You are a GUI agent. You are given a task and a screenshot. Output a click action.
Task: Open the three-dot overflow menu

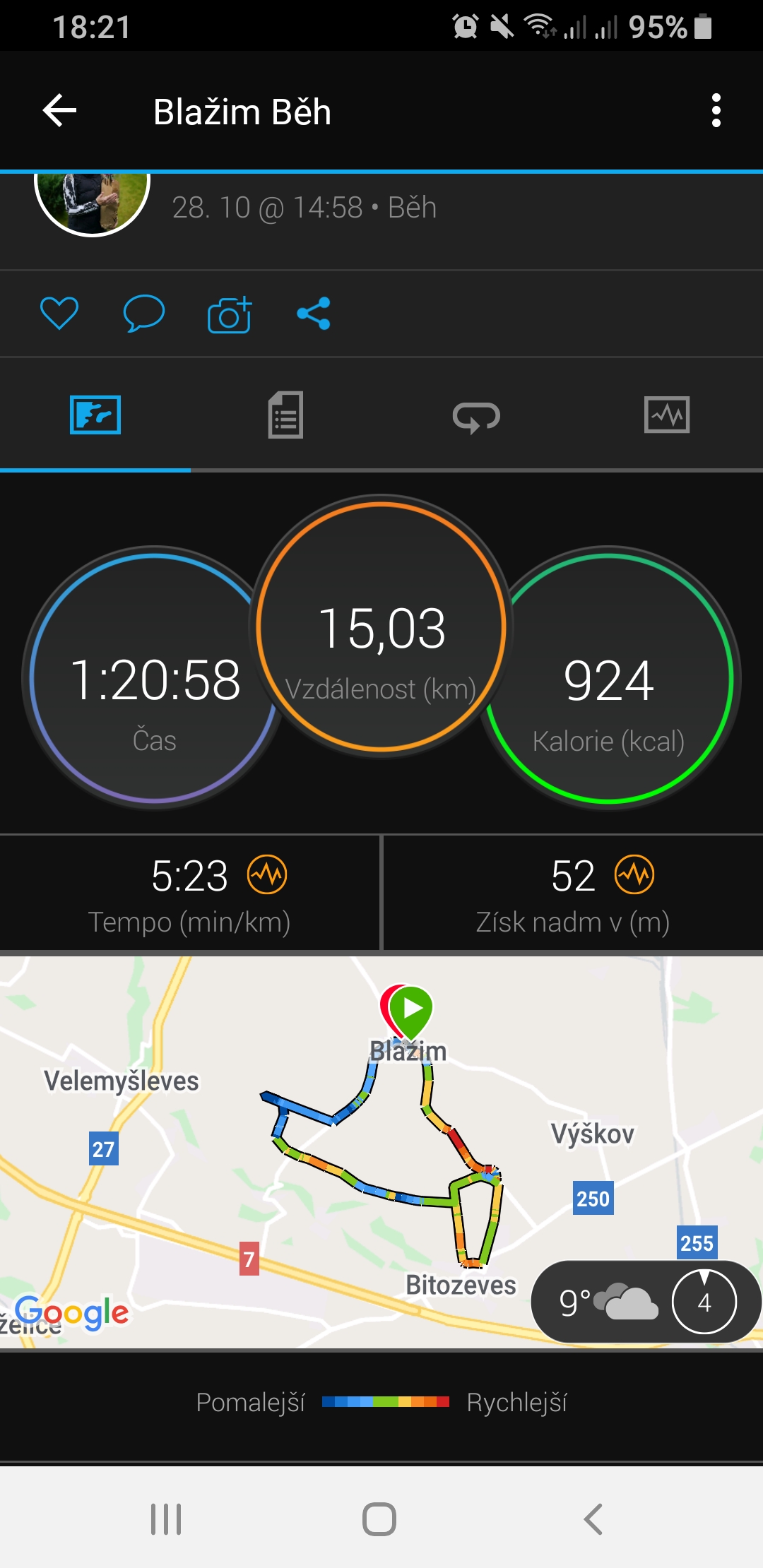[x=716, y=111]
